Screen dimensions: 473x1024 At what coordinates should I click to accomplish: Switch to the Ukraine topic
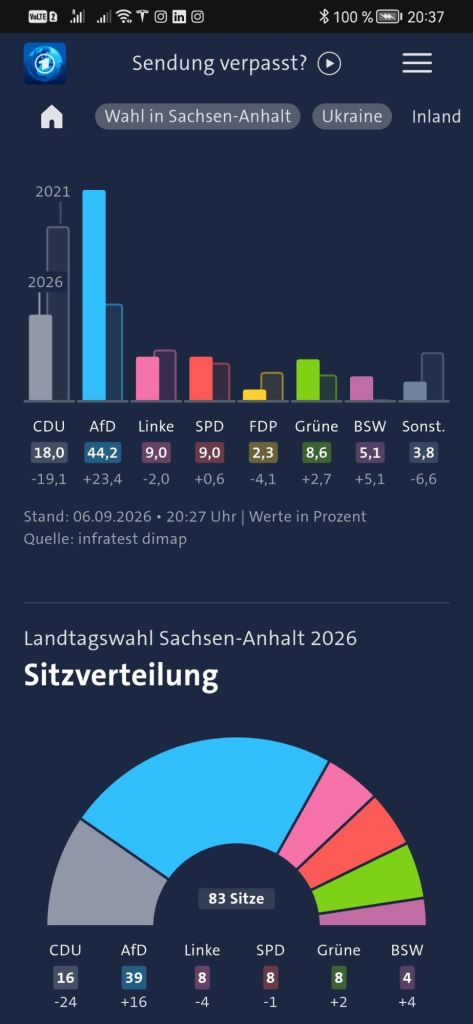[x=351, y=117]
